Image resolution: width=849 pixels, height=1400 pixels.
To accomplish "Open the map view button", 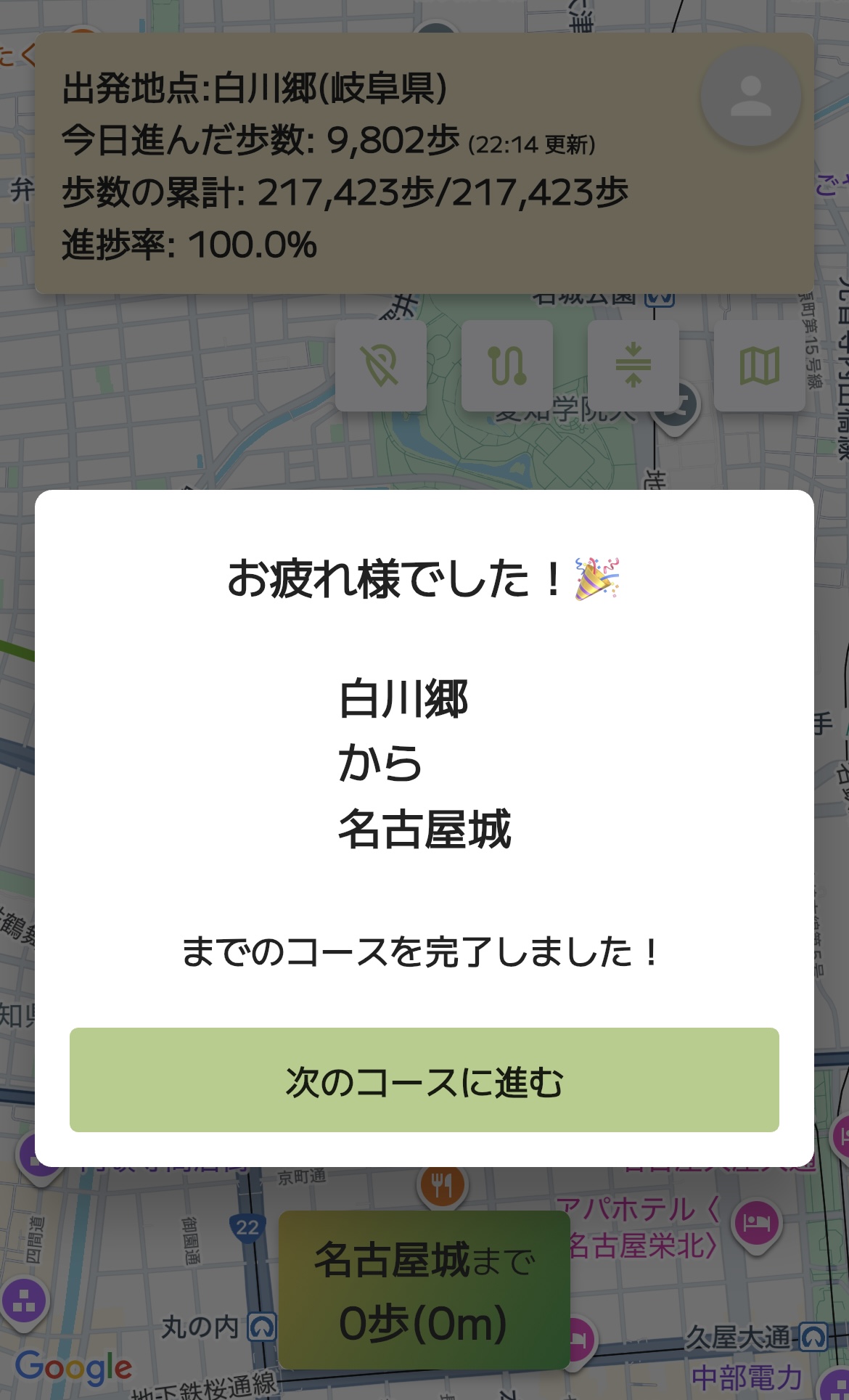I will coord(759,366).
